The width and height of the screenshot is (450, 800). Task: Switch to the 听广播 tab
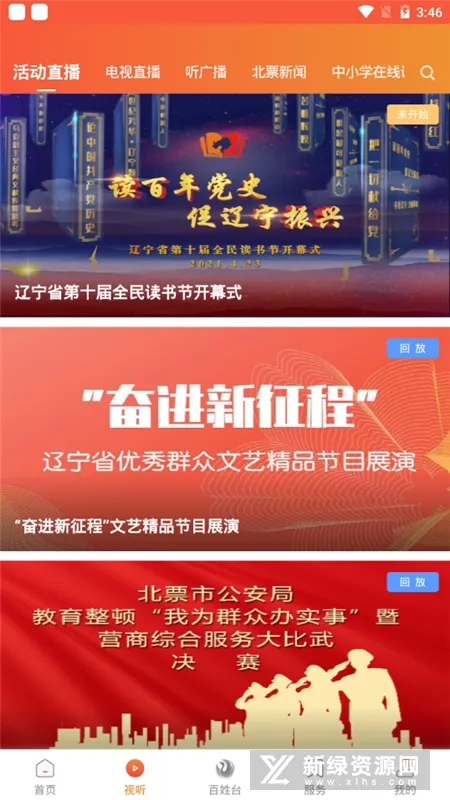206,72
